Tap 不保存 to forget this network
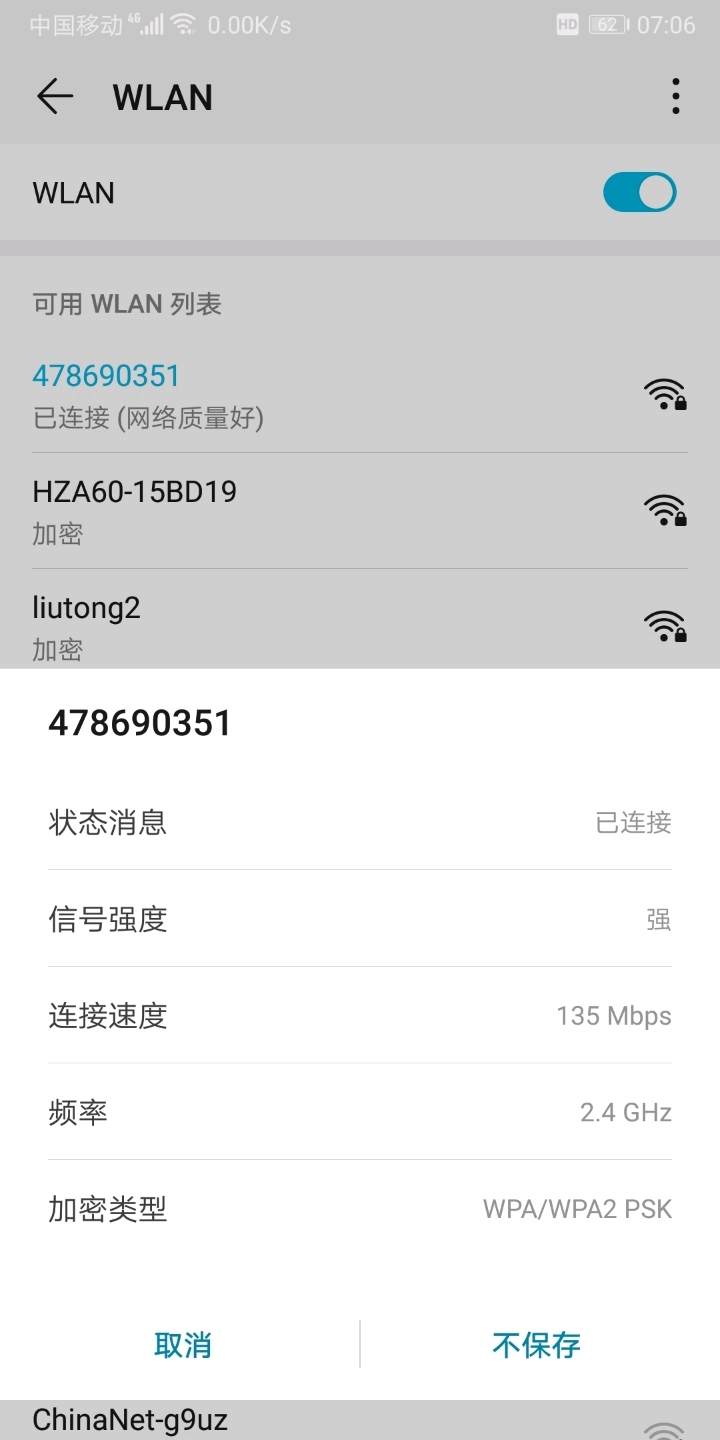This screenshot has width=720, height=1440. (x=536, y=1345)
